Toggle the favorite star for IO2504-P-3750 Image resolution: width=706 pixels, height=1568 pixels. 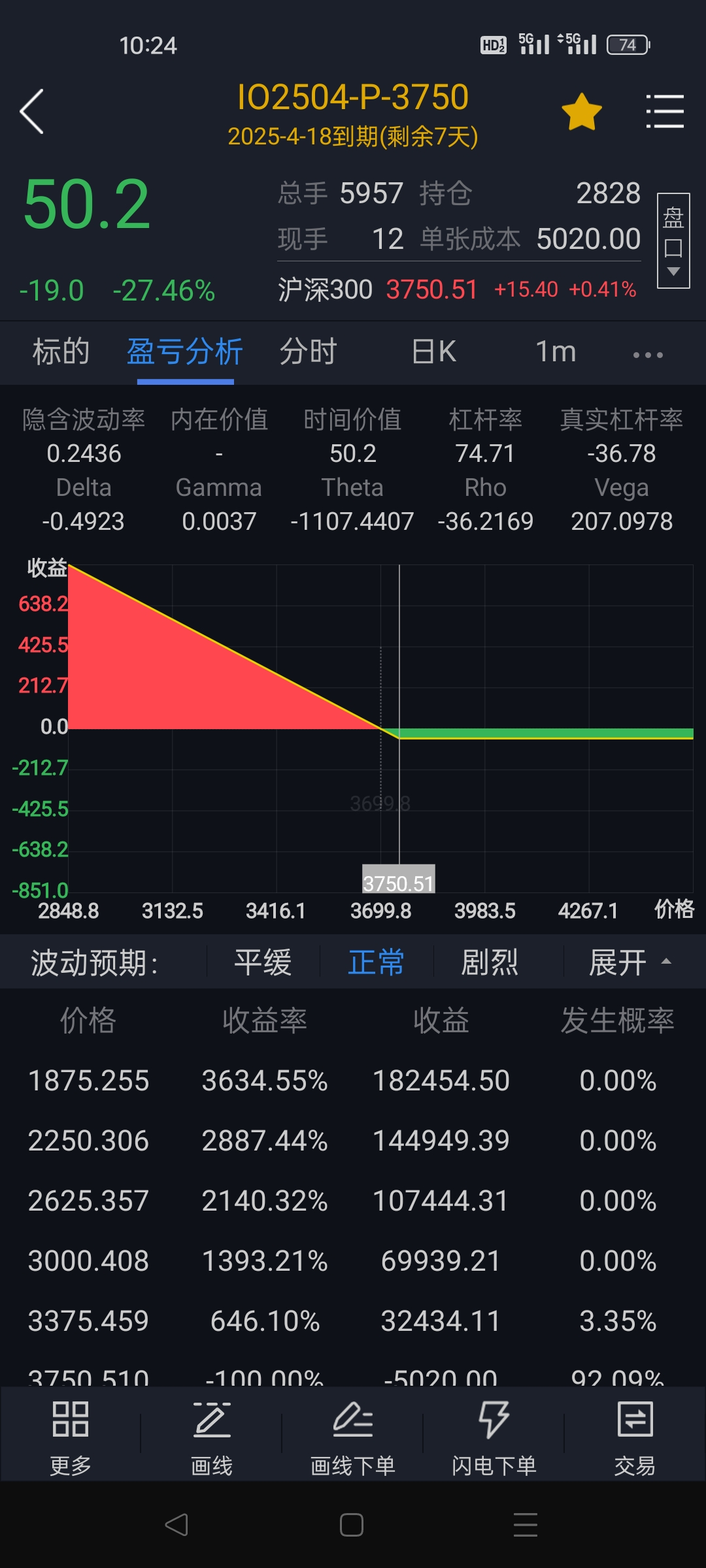coord(581,112)
